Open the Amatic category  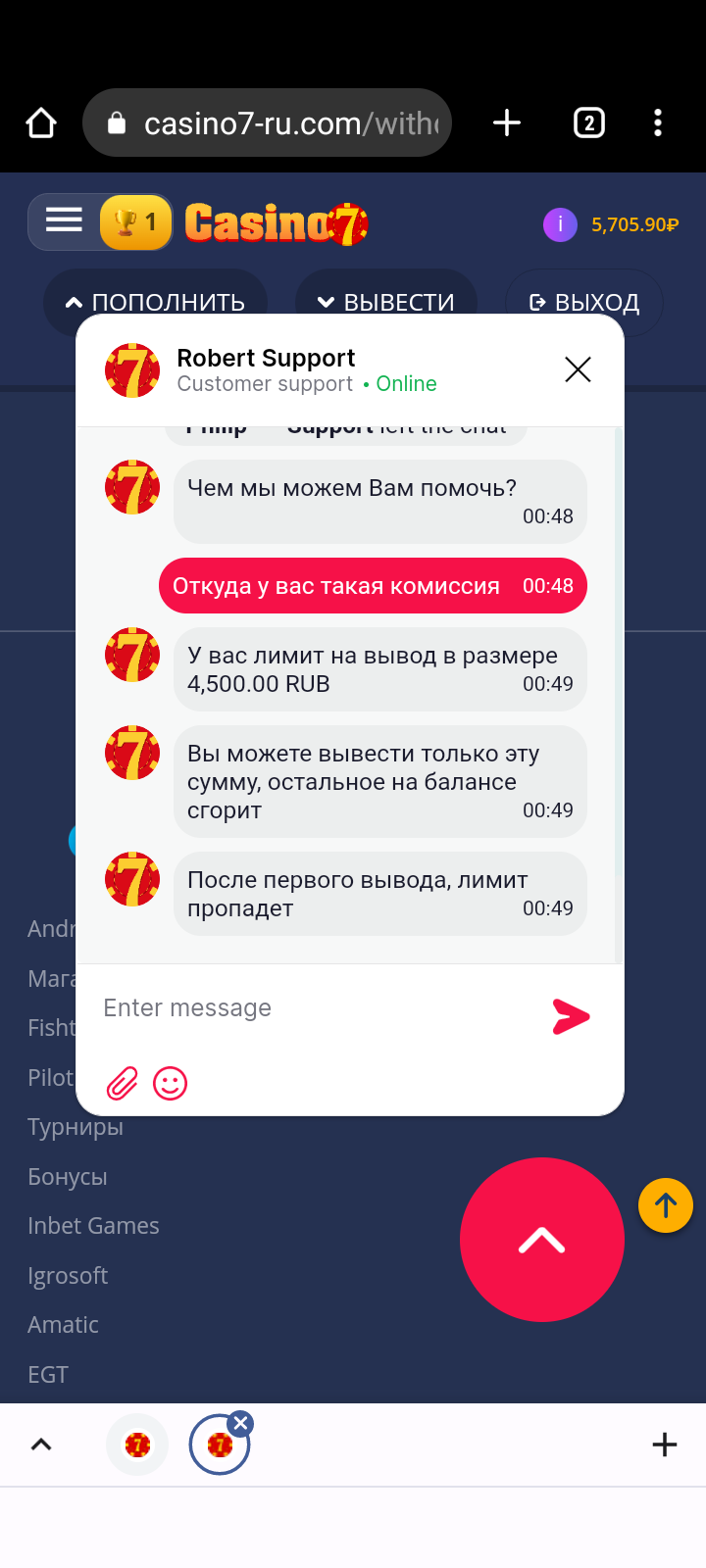tap(64, 1325)
